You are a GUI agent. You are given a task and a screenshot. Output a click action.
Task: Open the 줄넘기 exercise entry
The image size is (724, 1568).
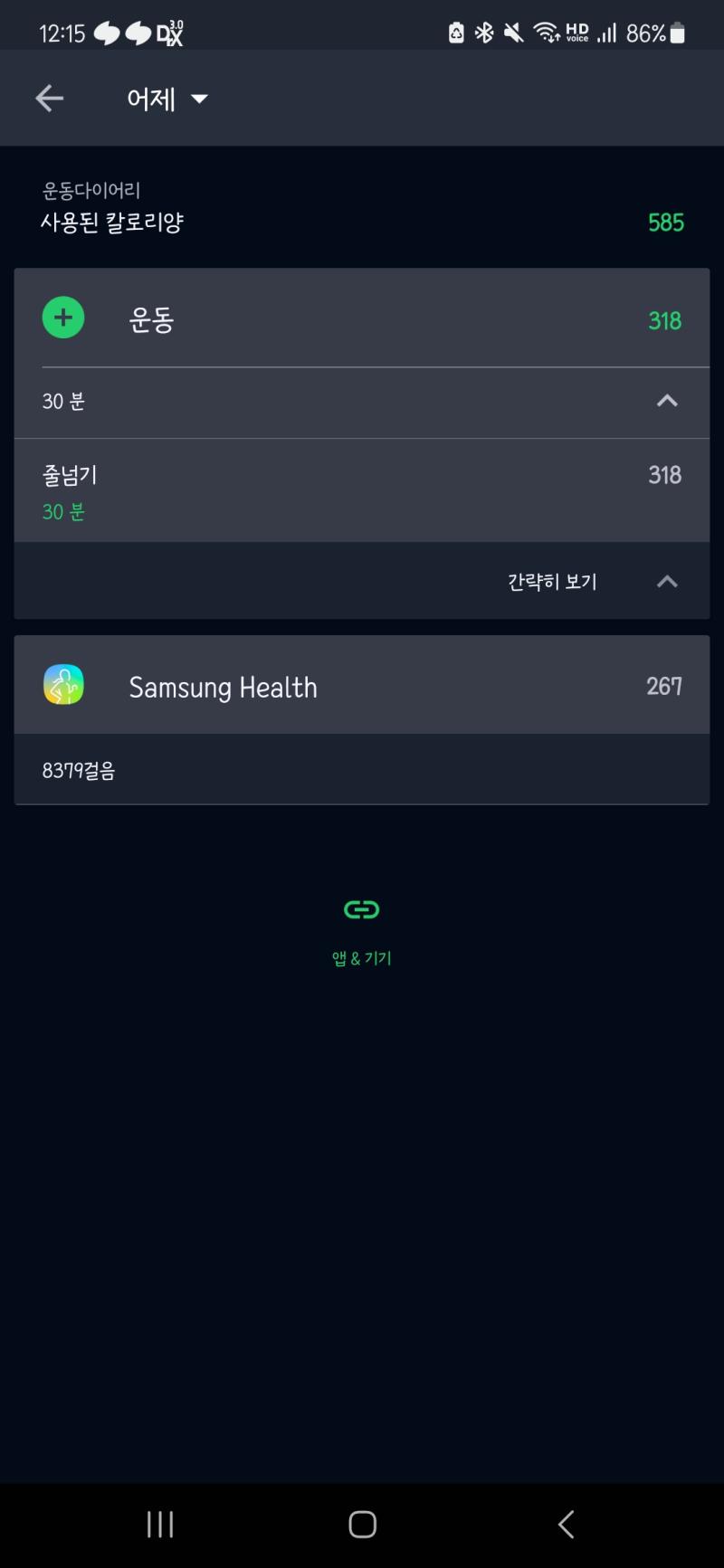[362, 491]
